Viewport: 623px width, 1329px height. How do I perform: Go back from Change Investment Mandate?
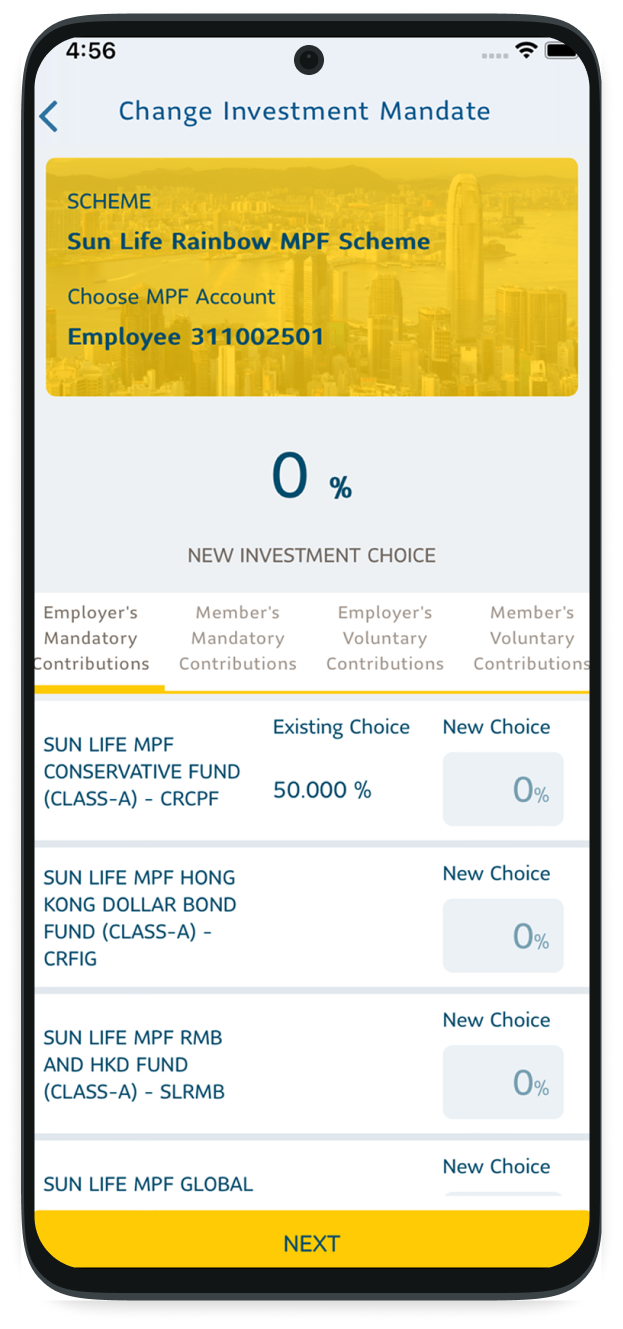click(x=48, y=116)
